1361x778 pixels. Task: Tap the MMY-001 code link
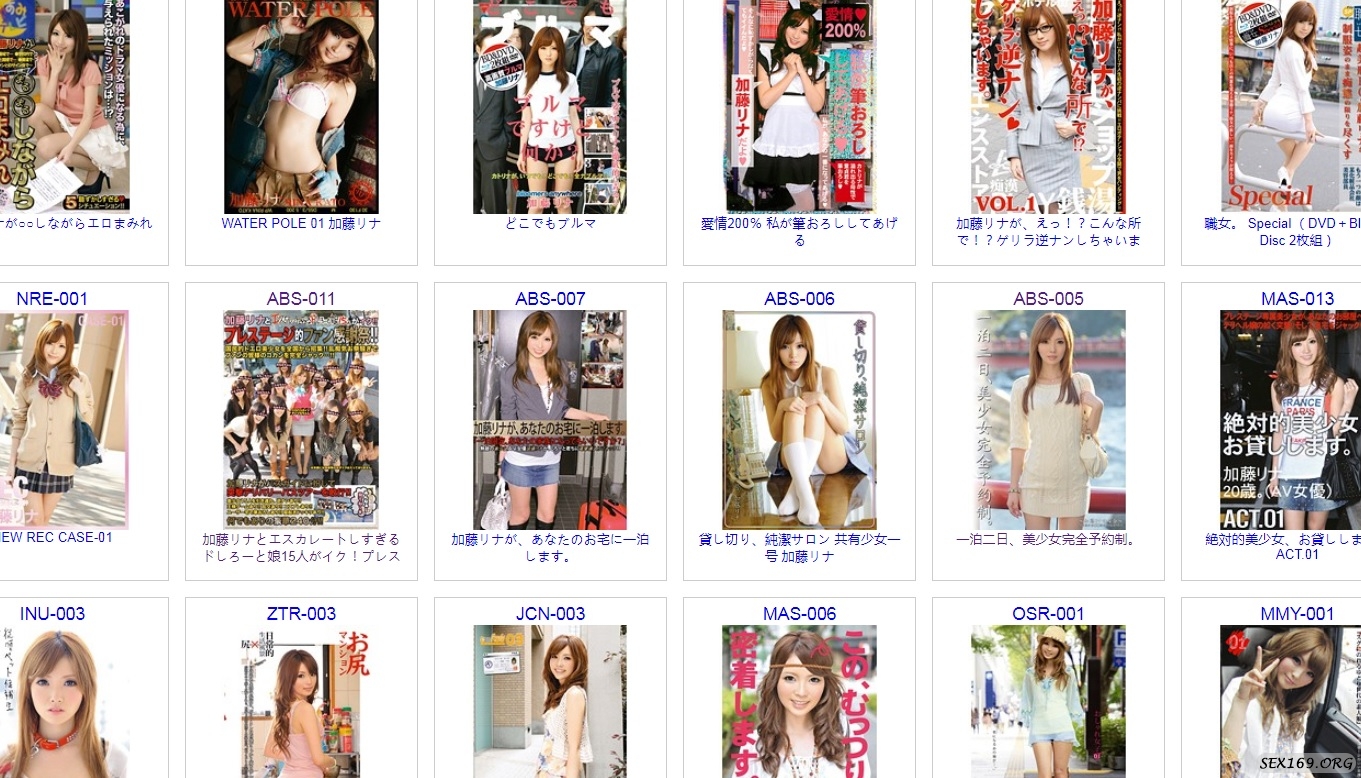click(1297, 613)
